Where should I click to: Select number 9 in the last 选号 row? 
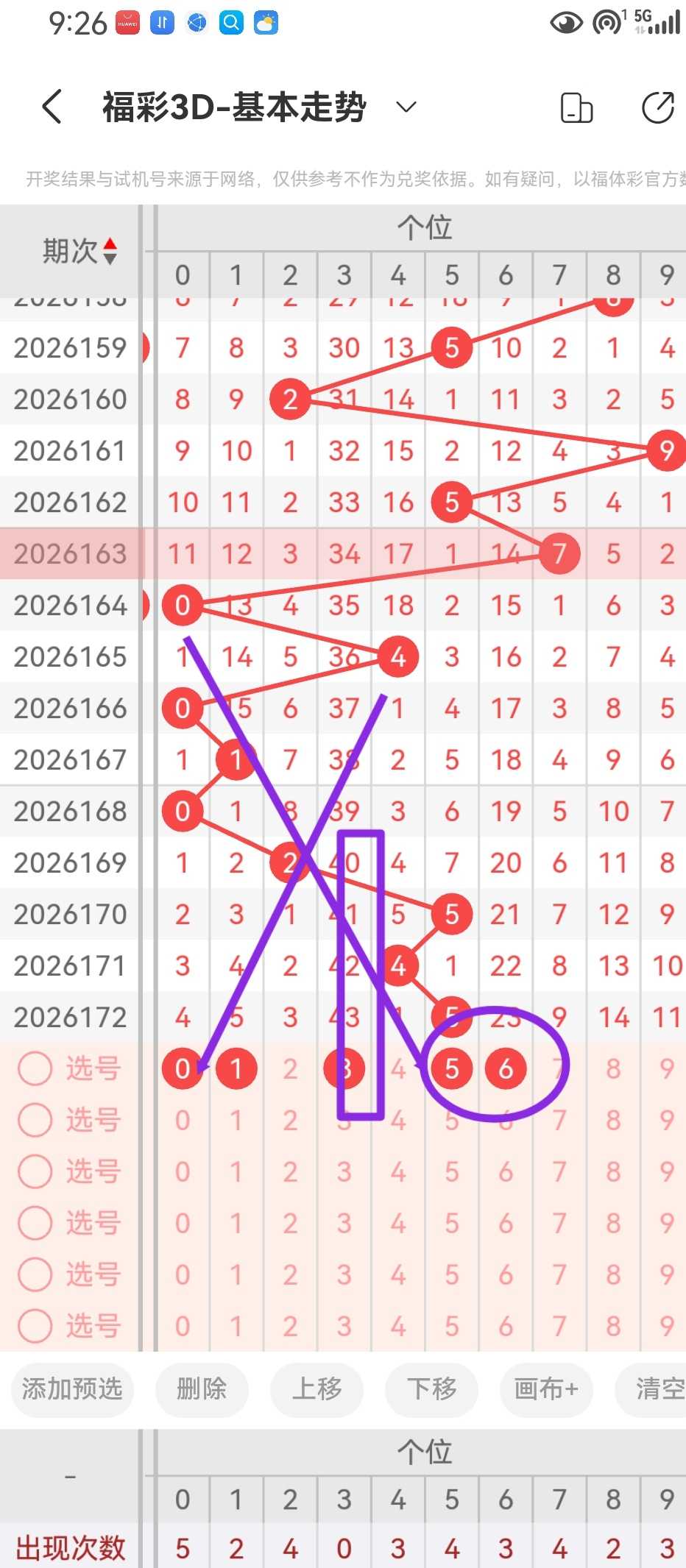[x=667, y=1326]
